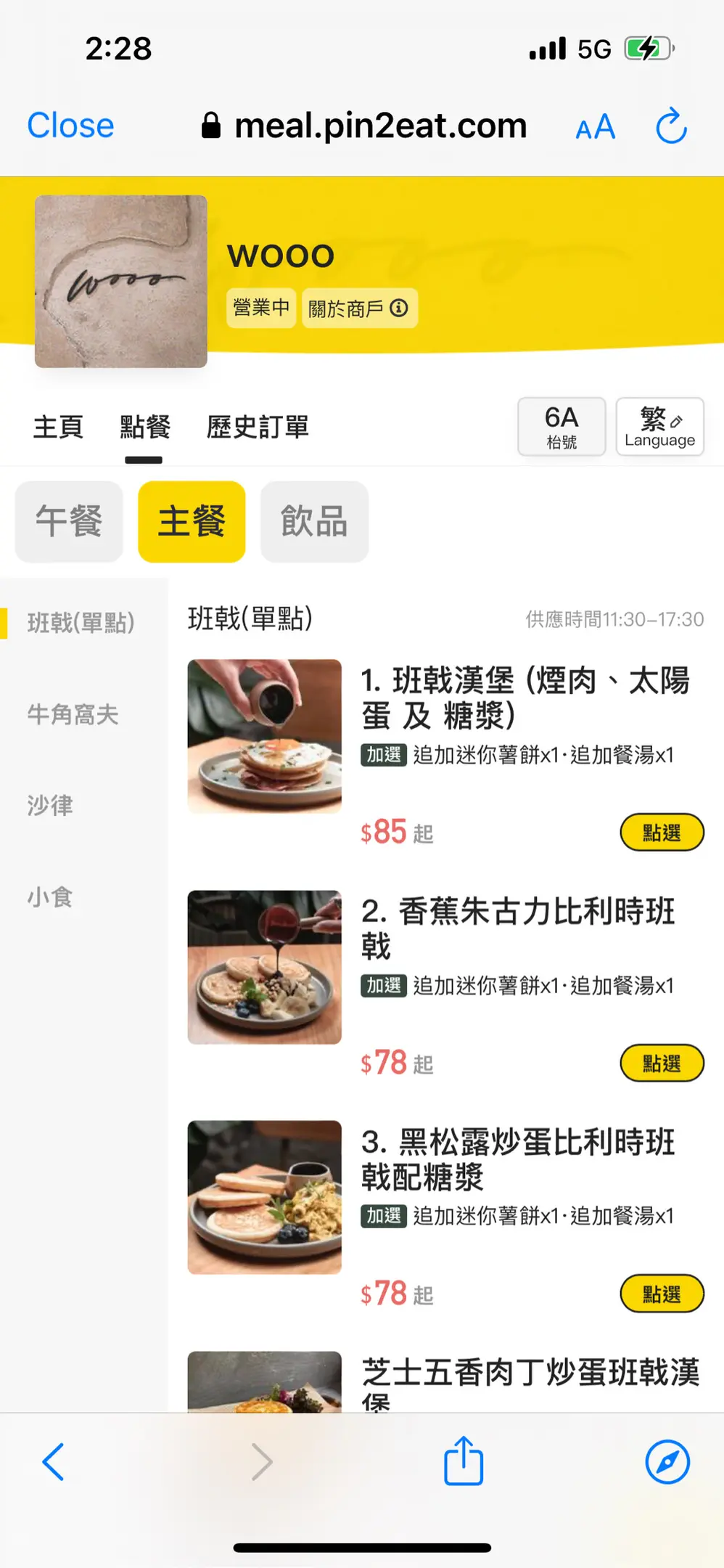Open the page in Safari via compass icon
This screenshot has width=724, height=1568.
point(667,1461)
